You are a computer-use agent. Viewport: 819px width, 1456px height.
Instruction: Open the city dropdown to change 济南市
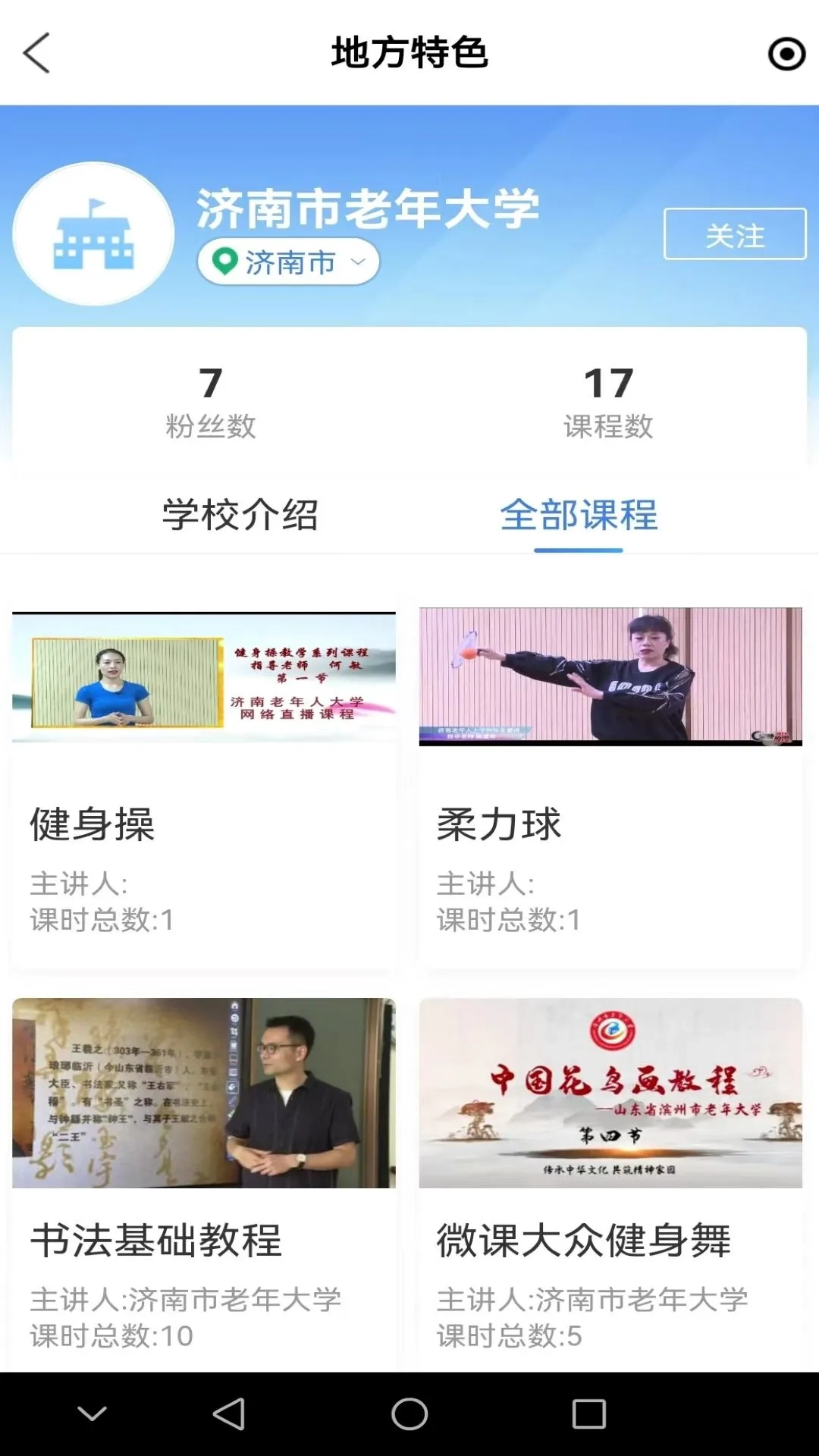[288, 262]
